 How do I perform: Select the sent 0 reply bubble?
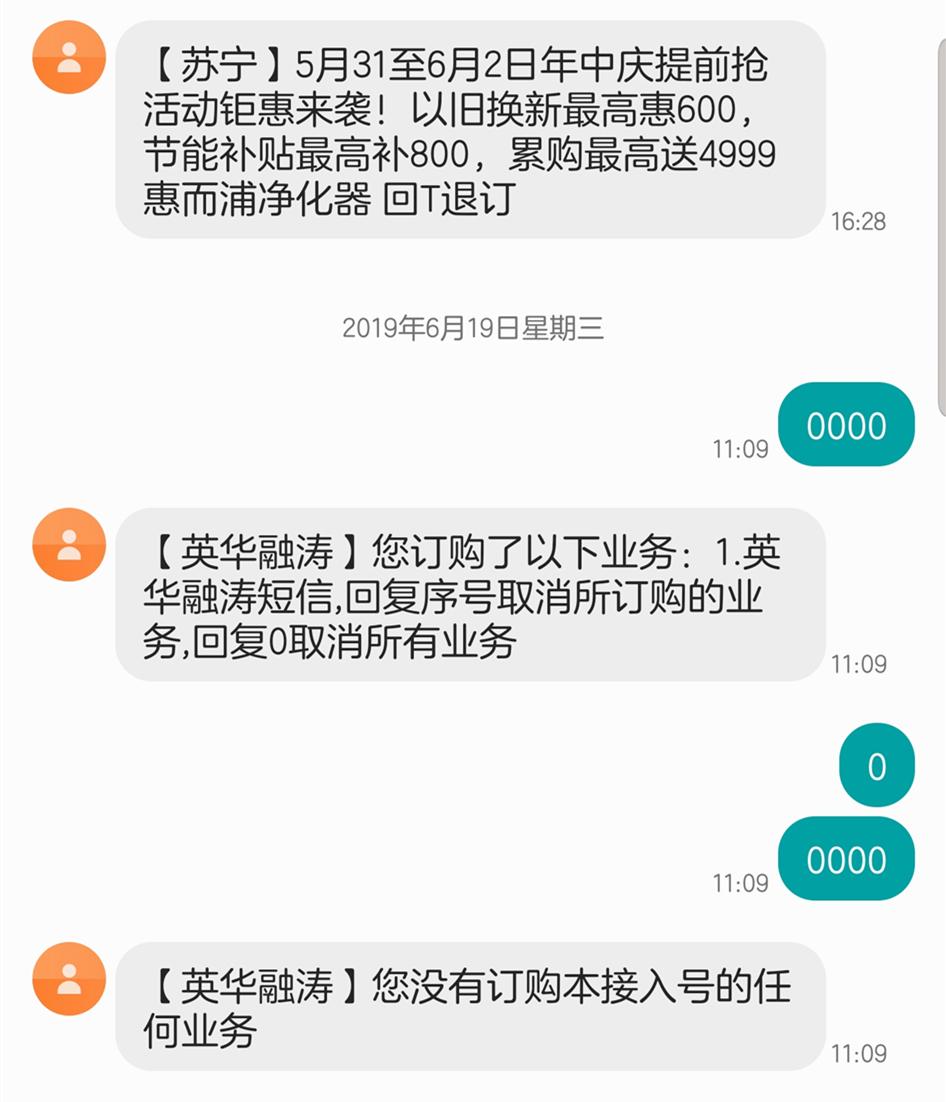click(876, 763)
